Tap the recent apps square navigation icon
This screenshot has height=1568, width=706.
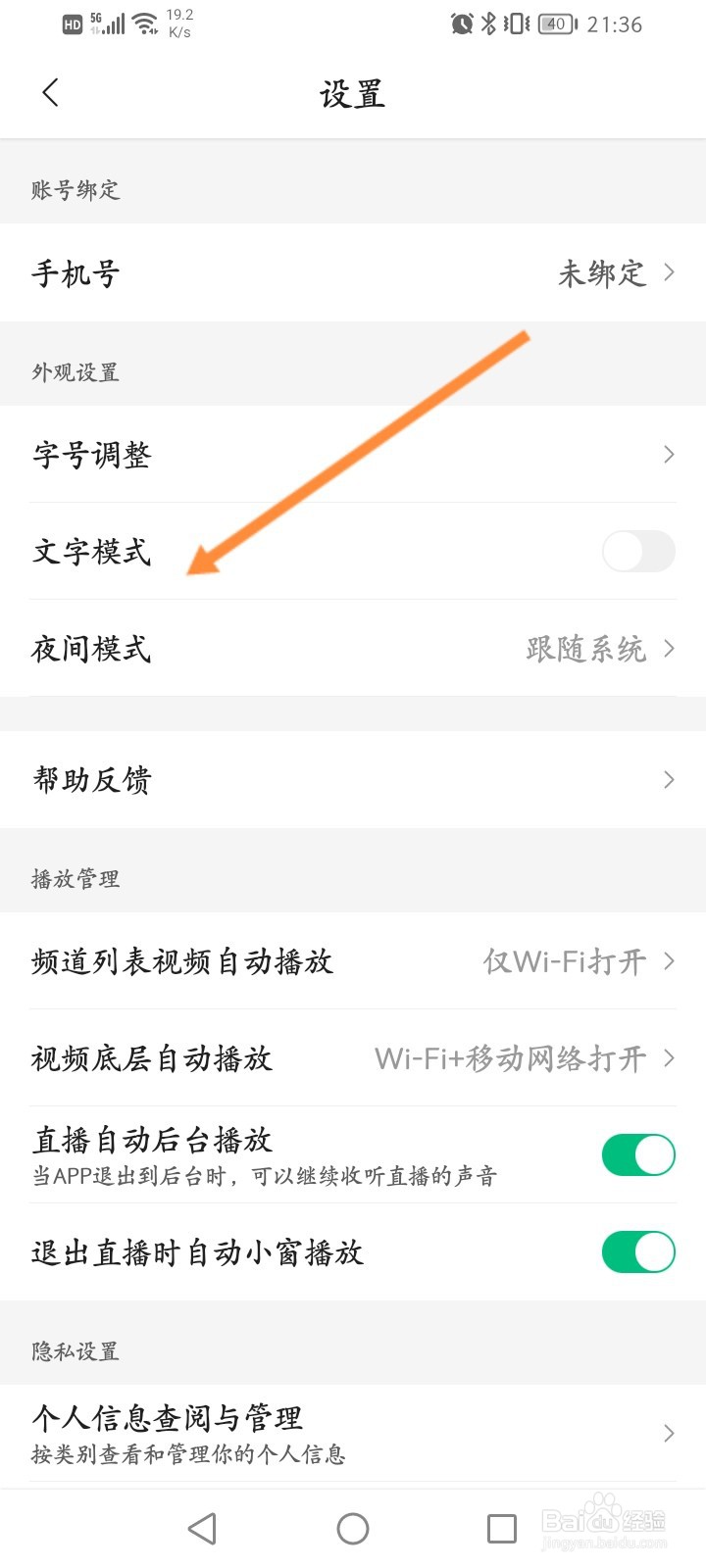(501, 1527)
